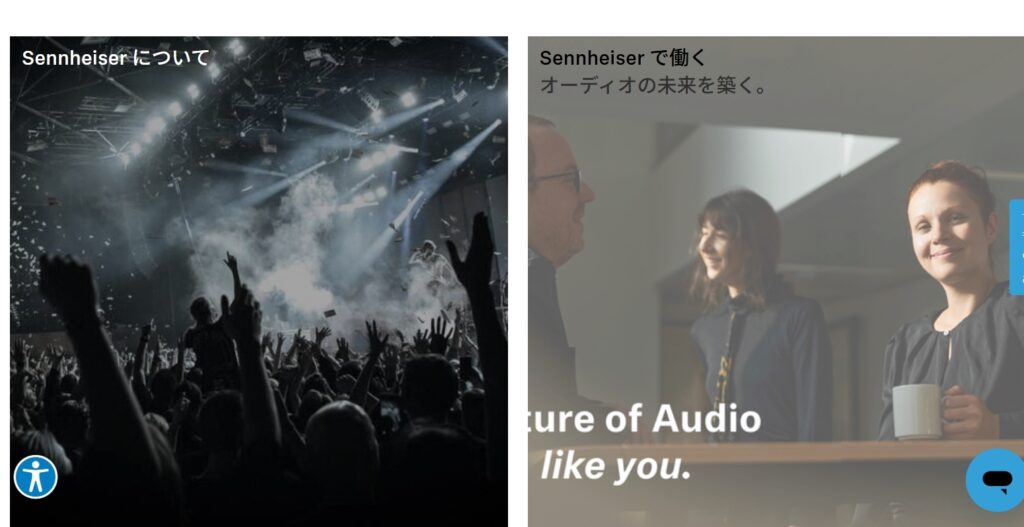Expand the blue side tab
The height and width of the screenshot is (527, 1024).
pyautogui.click(x=1017, y=247)
